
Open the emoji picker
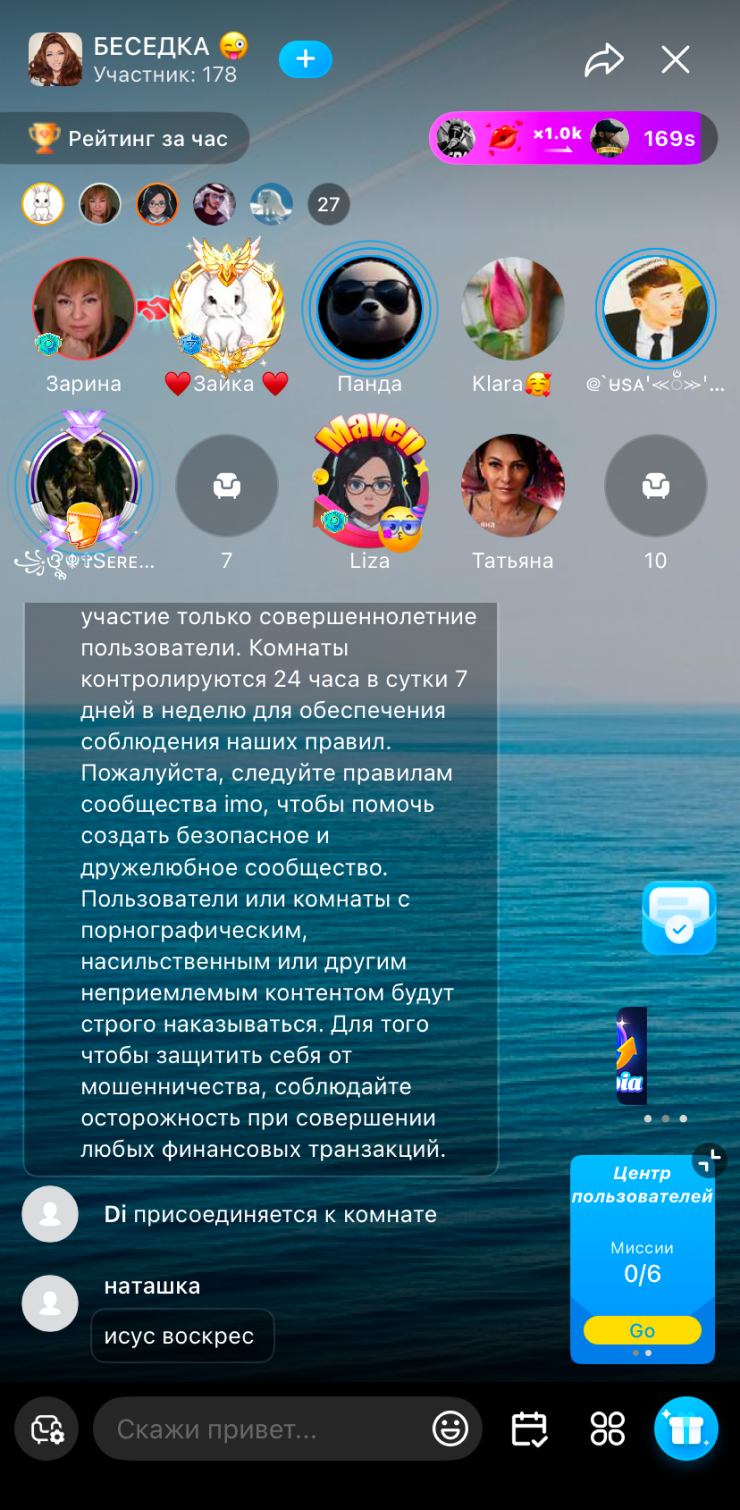pyautogui.click(x=450, y=1429)
